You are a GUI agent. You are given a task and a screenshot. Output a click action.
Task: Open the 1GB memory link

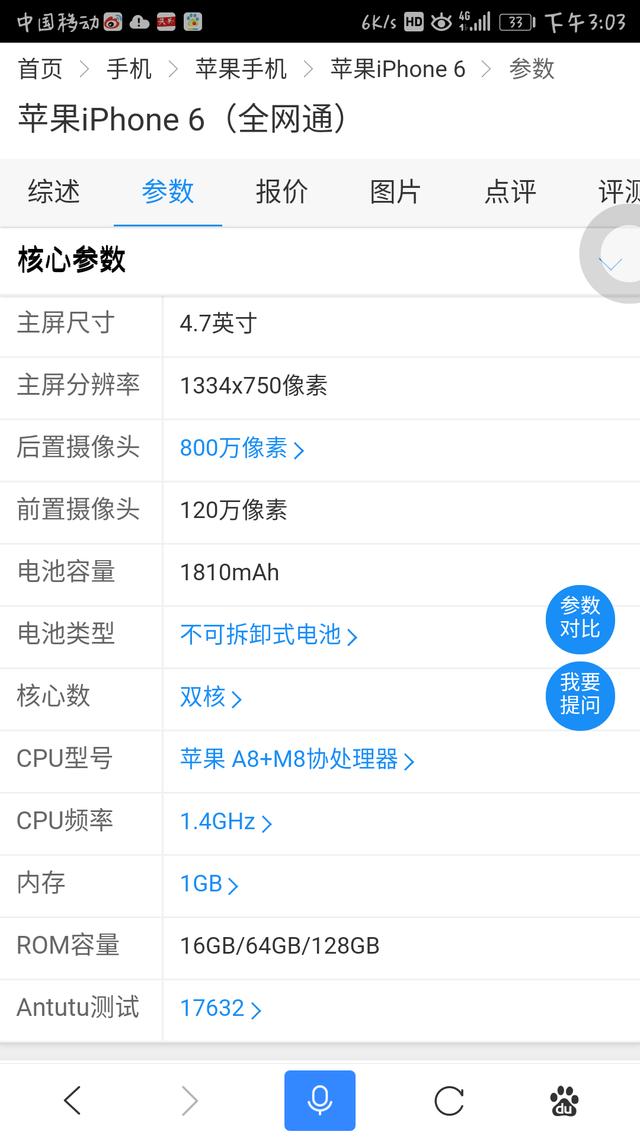pyautogui.click(x=208, y=884)
